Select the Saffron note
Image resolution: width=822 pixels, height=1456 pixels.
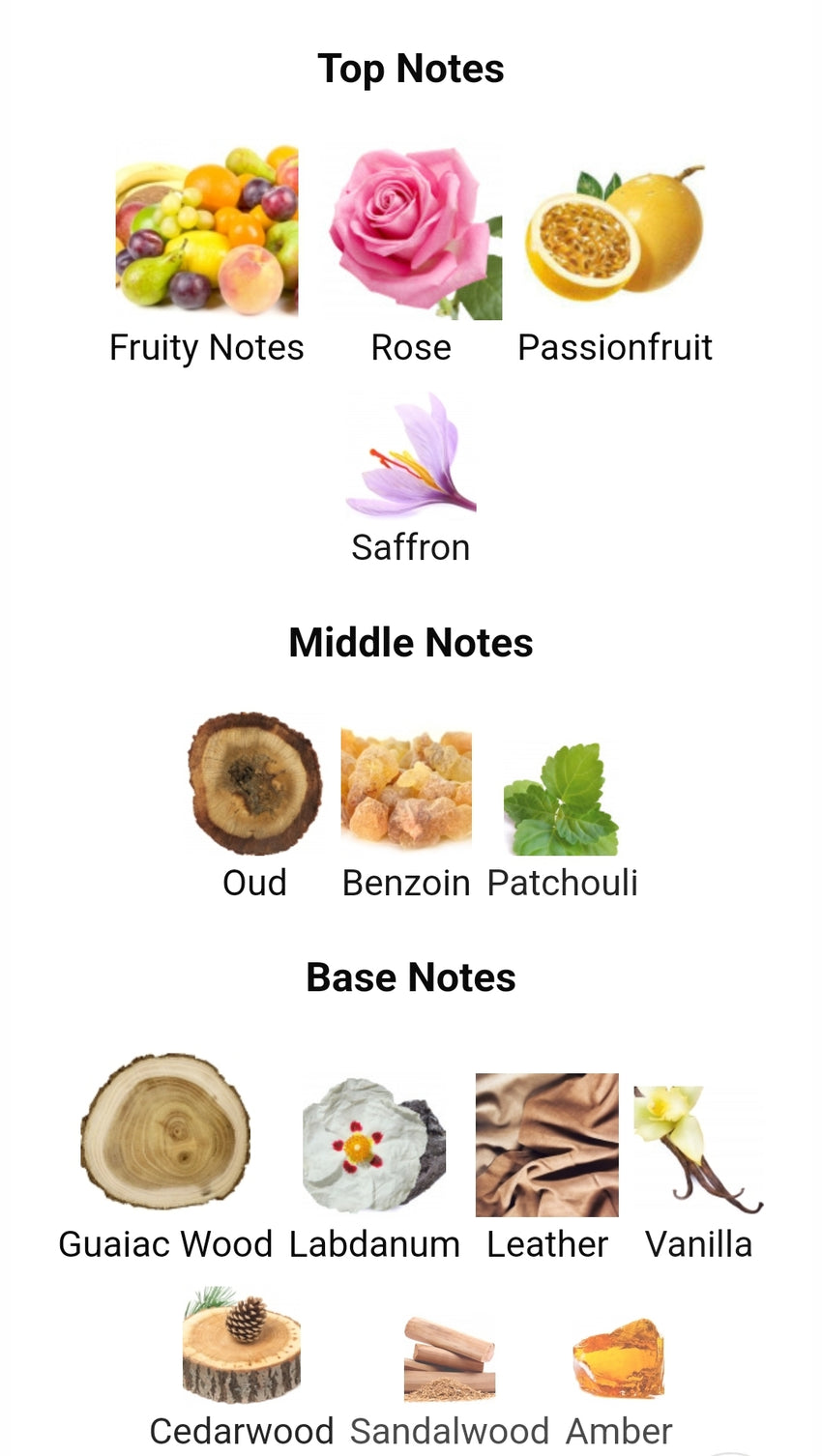pos(411,454)
